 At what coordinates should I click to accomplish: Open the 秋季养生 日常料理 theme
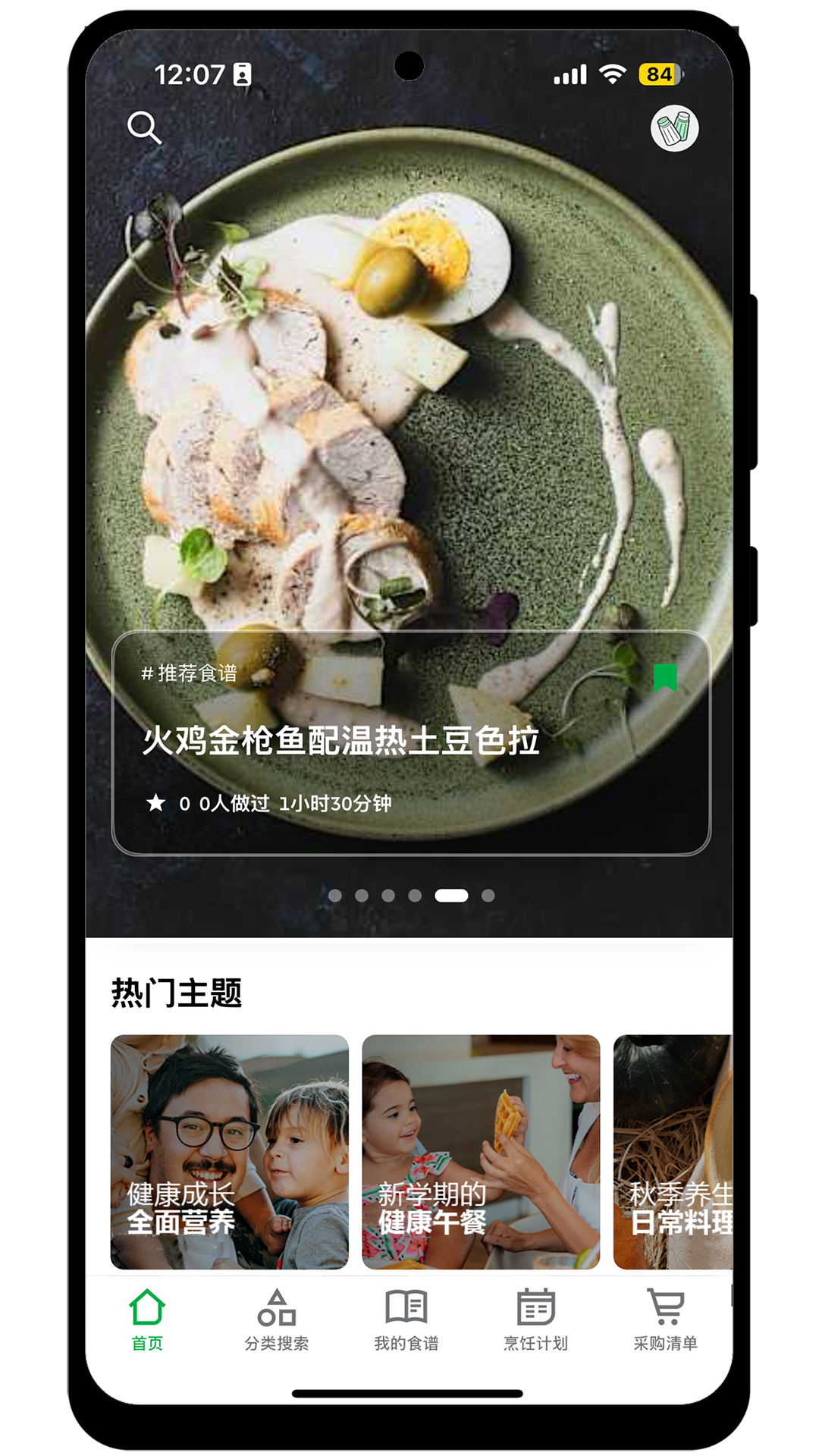point(673,1151)
